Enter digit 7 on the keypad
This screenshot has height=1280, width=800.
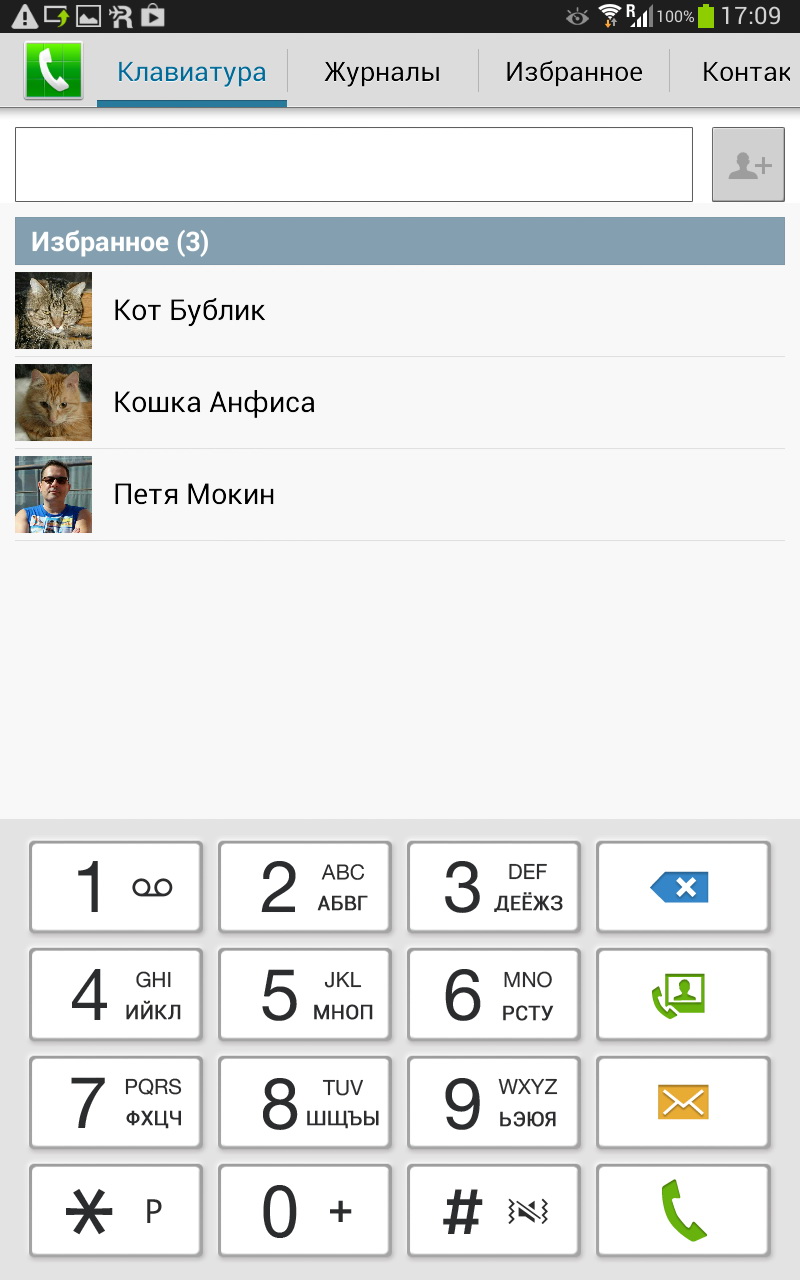coord(116,1103)
